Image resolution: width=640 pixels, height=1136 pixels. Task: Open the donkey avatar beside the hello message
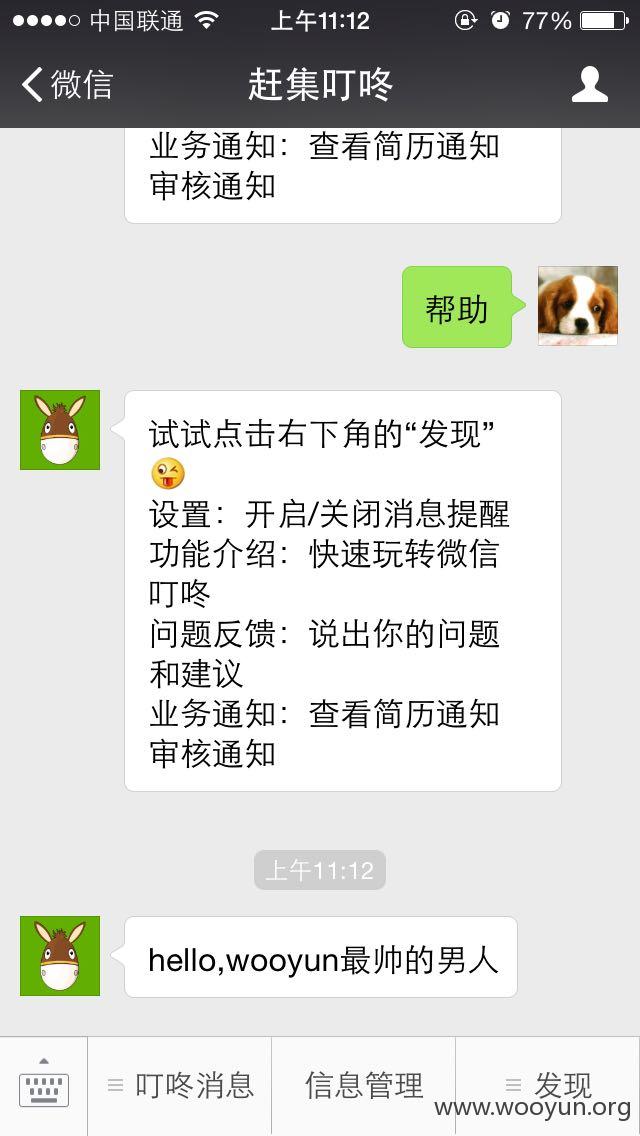tap(60, 956)
